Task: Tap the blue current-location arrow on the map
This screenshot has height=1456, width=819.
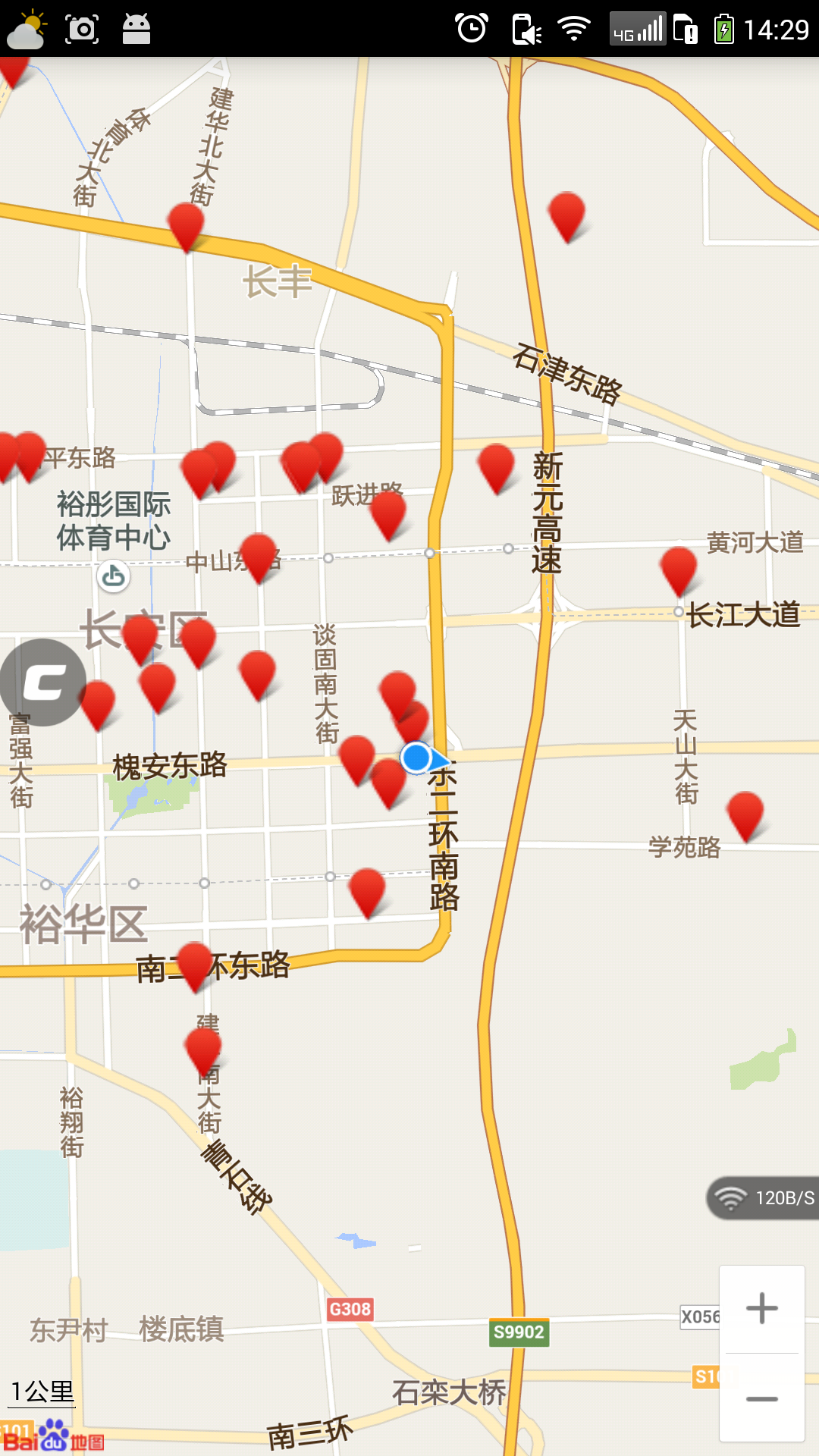Action: [416, 760]
